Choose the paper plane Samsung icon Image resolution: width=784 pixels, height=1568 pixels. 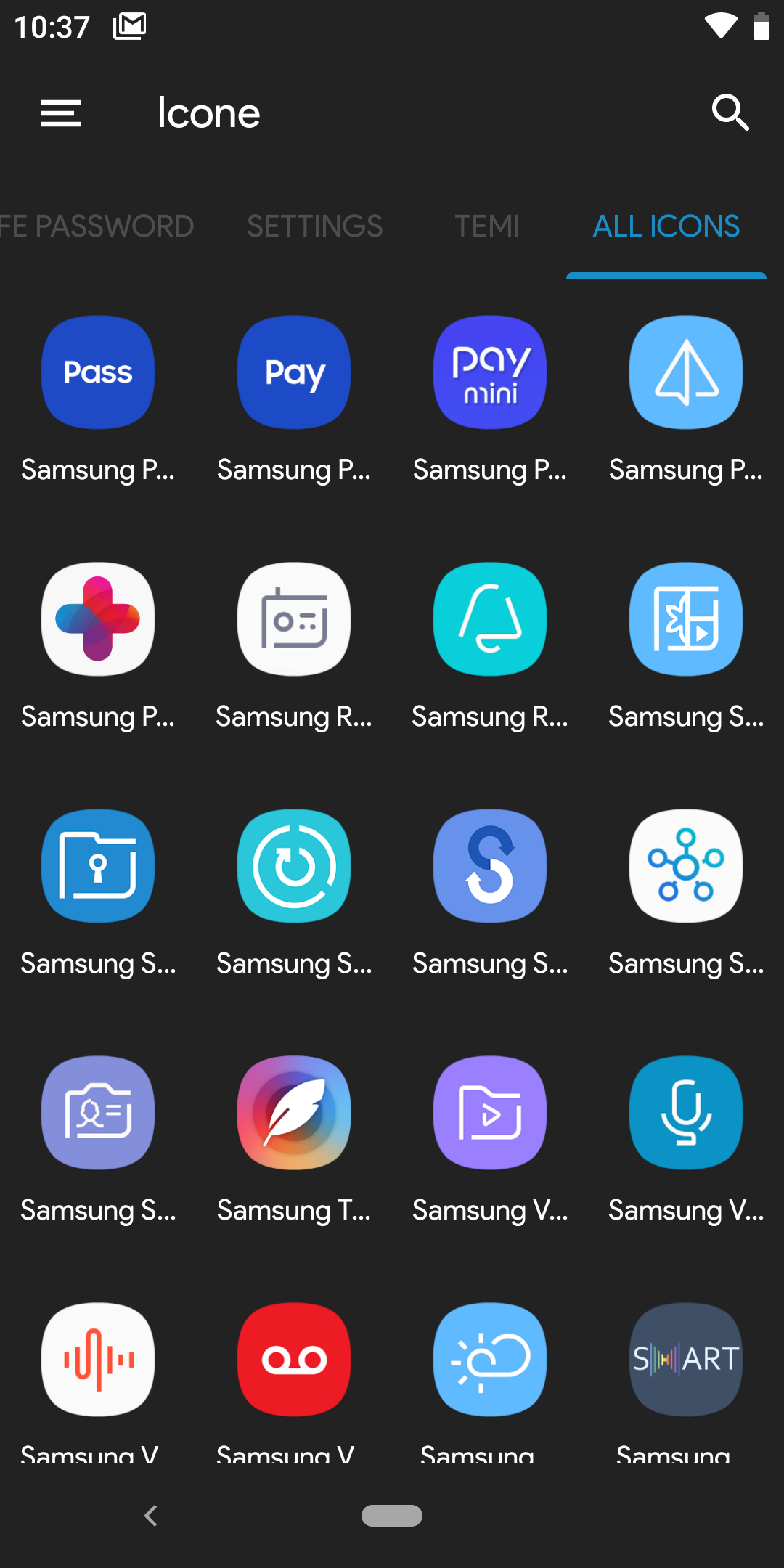click(x=686, y=372)
